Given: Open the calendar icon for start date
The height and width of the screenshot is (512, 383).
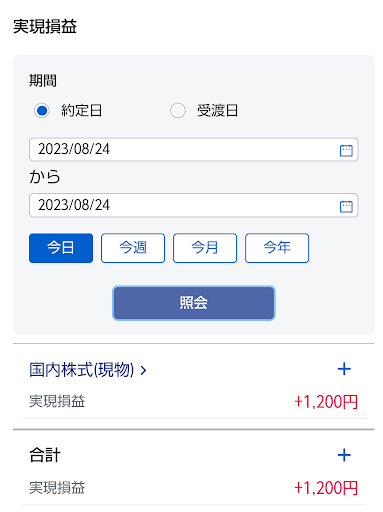Looking at the screenshot, I should 346,150.
